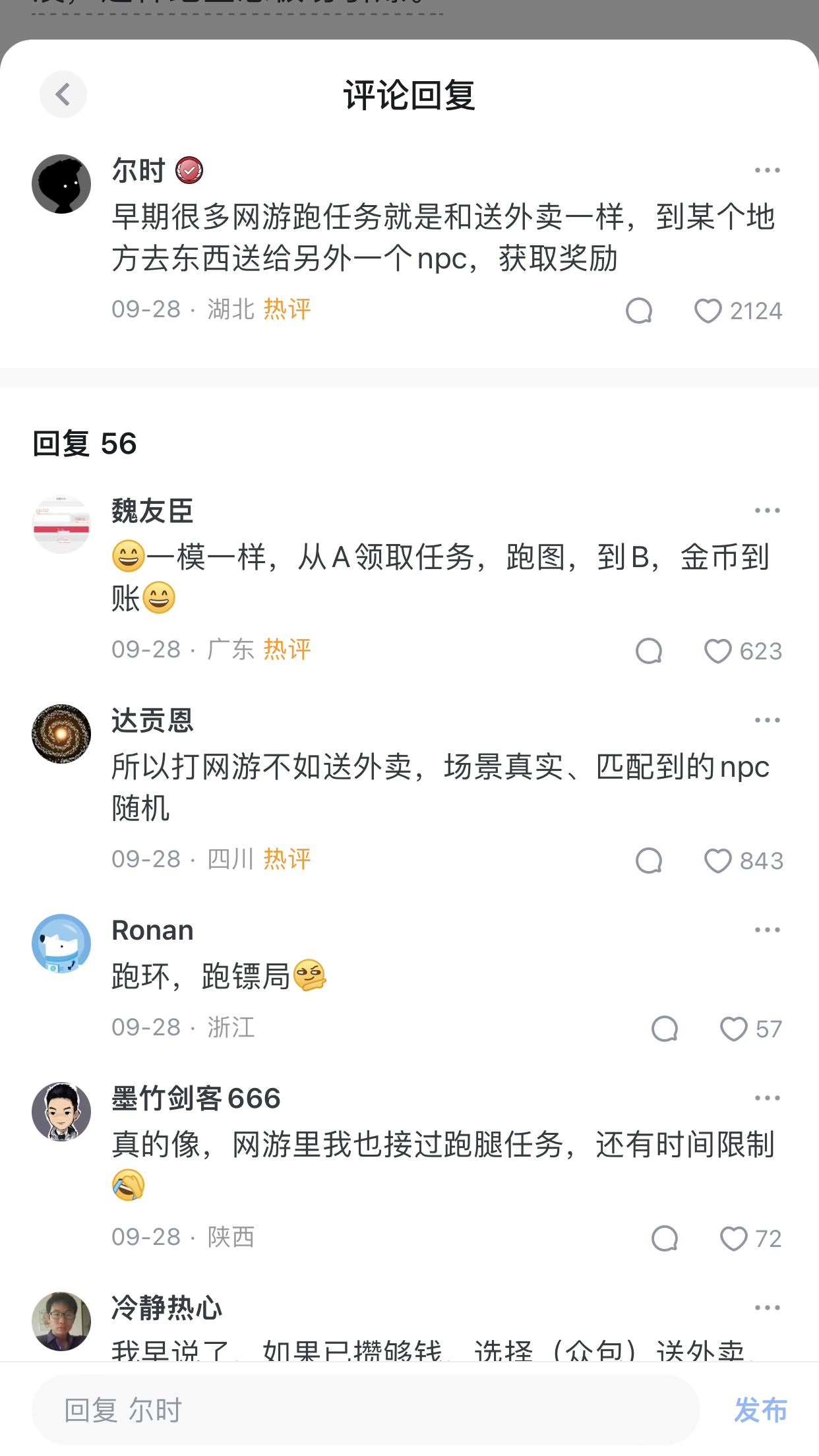This screenshot has width=819, height=1456.
Task: View 尔时's profile avatar
Action: pos(61,184)
